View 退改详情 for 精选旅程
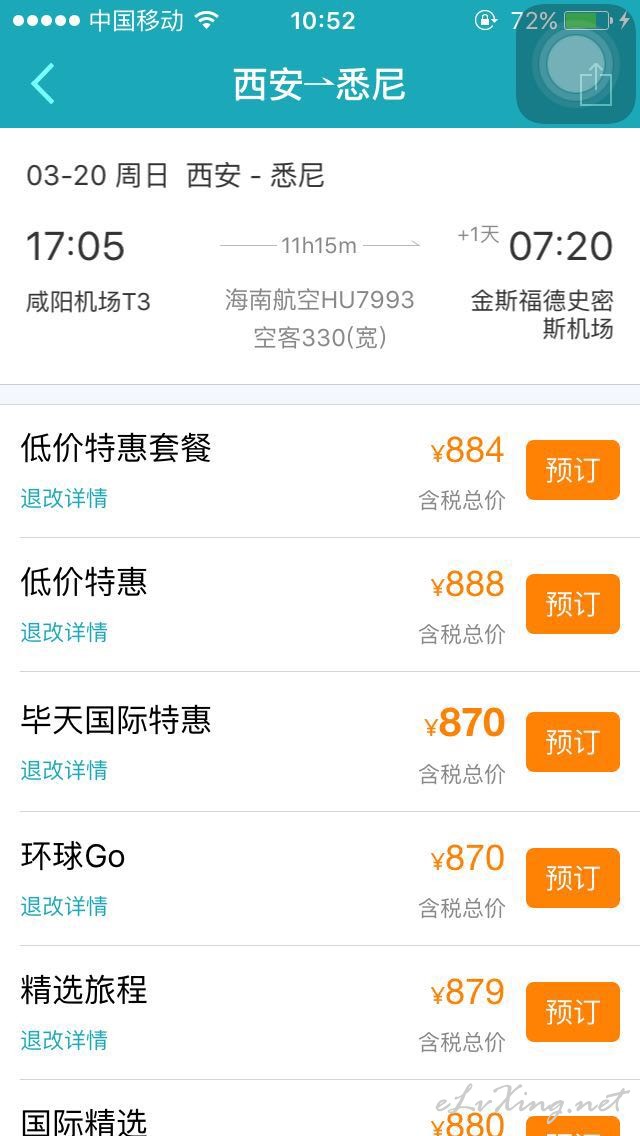The image size is (640, 1136). tap(64, 1040)
